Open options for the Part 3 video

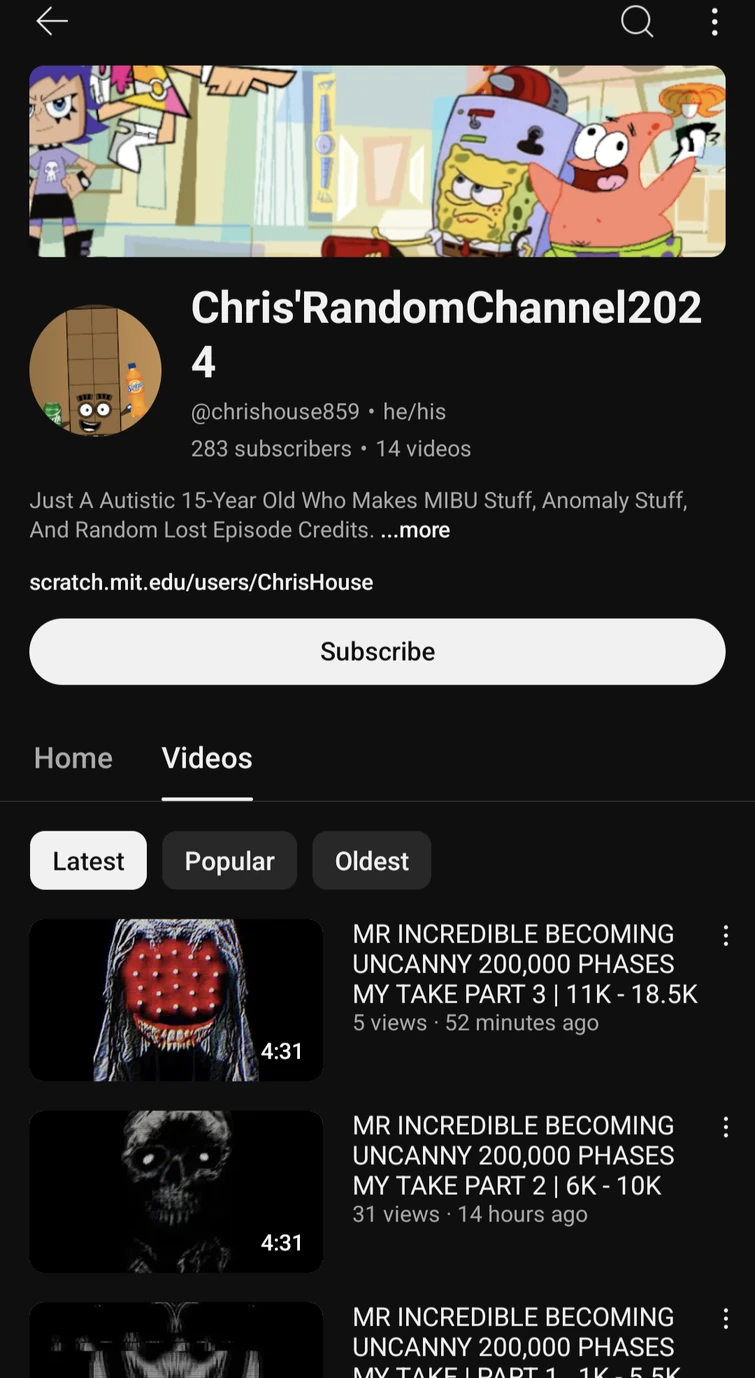point(725,935)
